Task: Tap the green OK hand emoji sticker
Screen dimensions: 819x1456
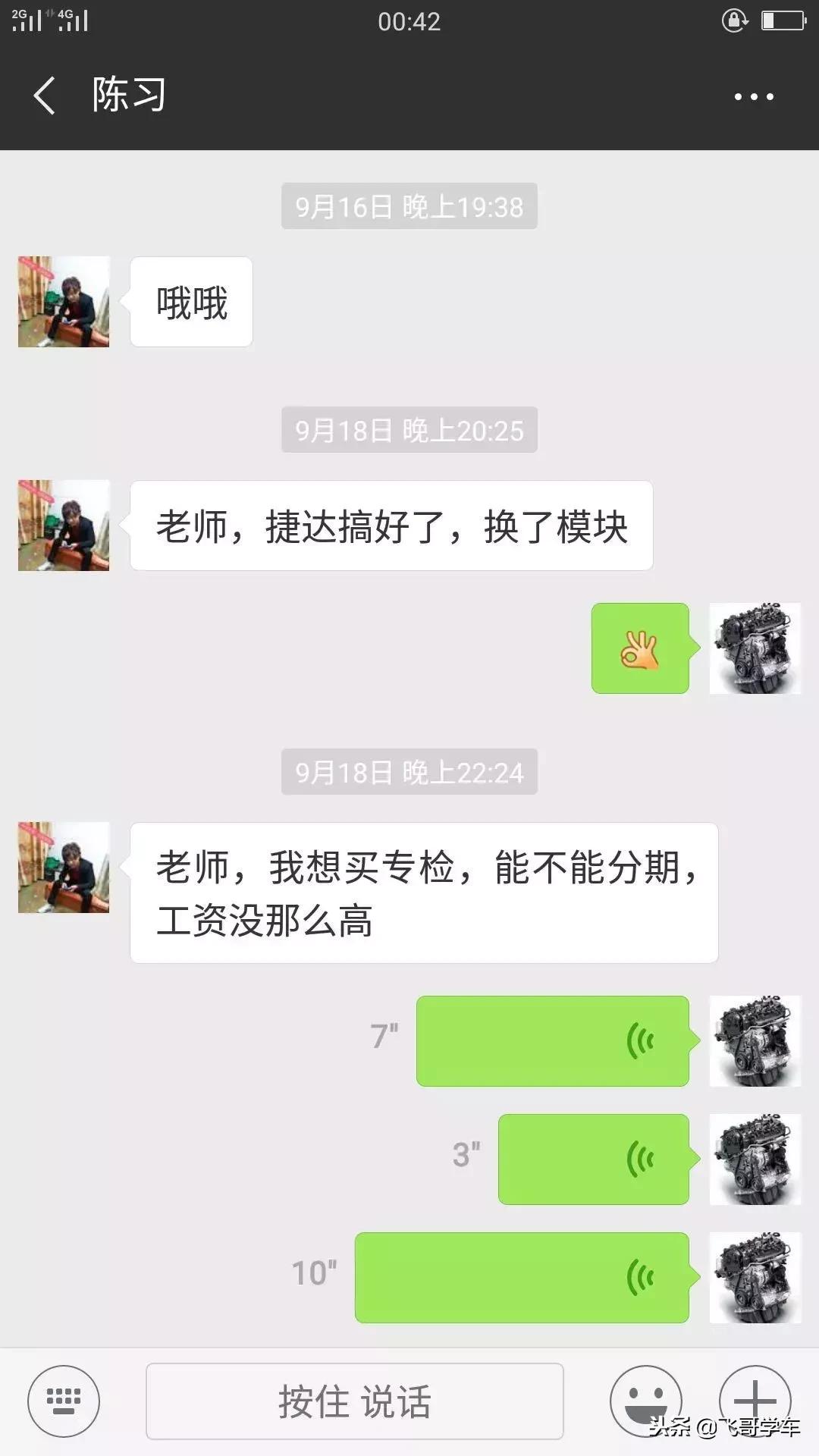Action: [x=641, y=650]
